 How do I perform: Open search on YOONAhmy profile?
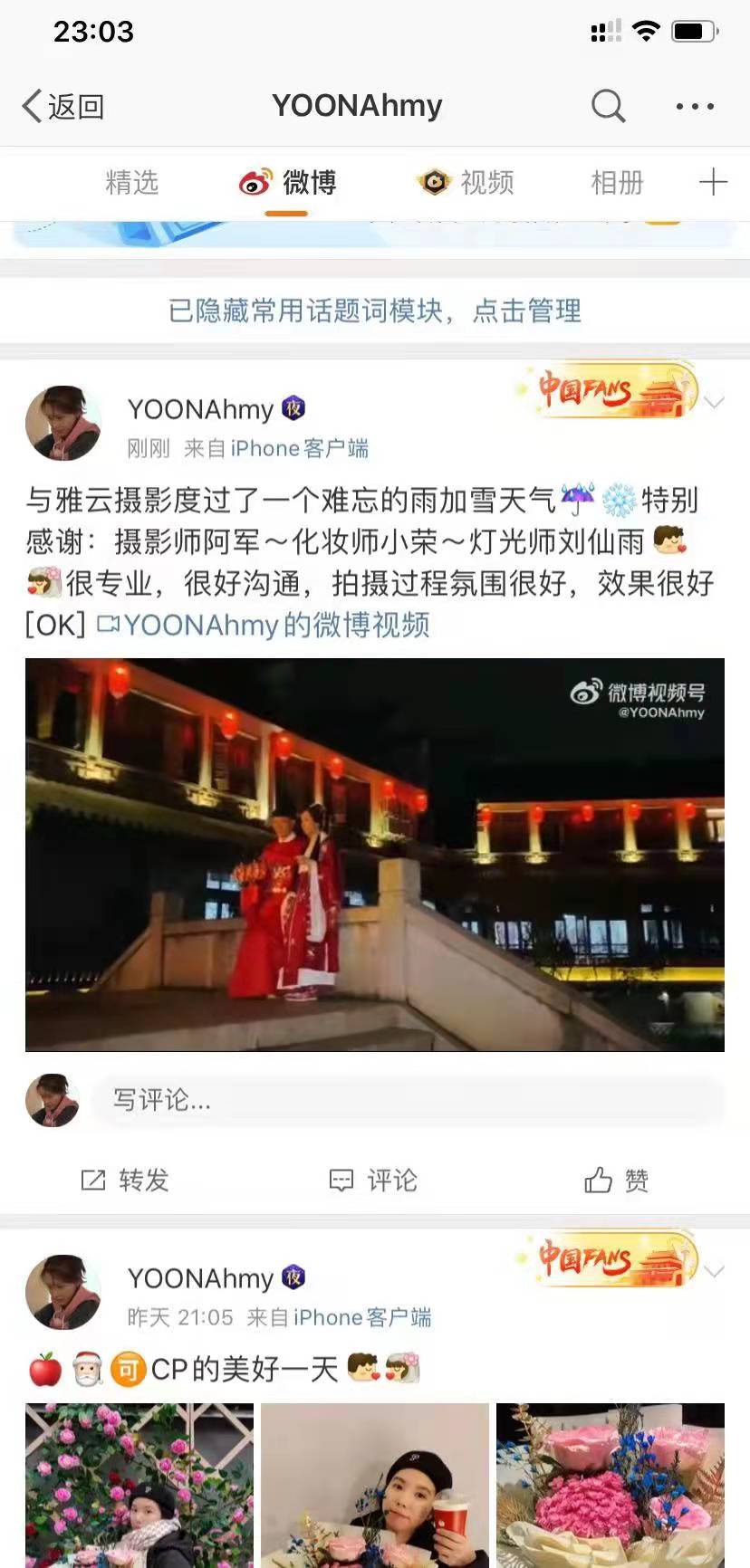(x=608, y=106)
